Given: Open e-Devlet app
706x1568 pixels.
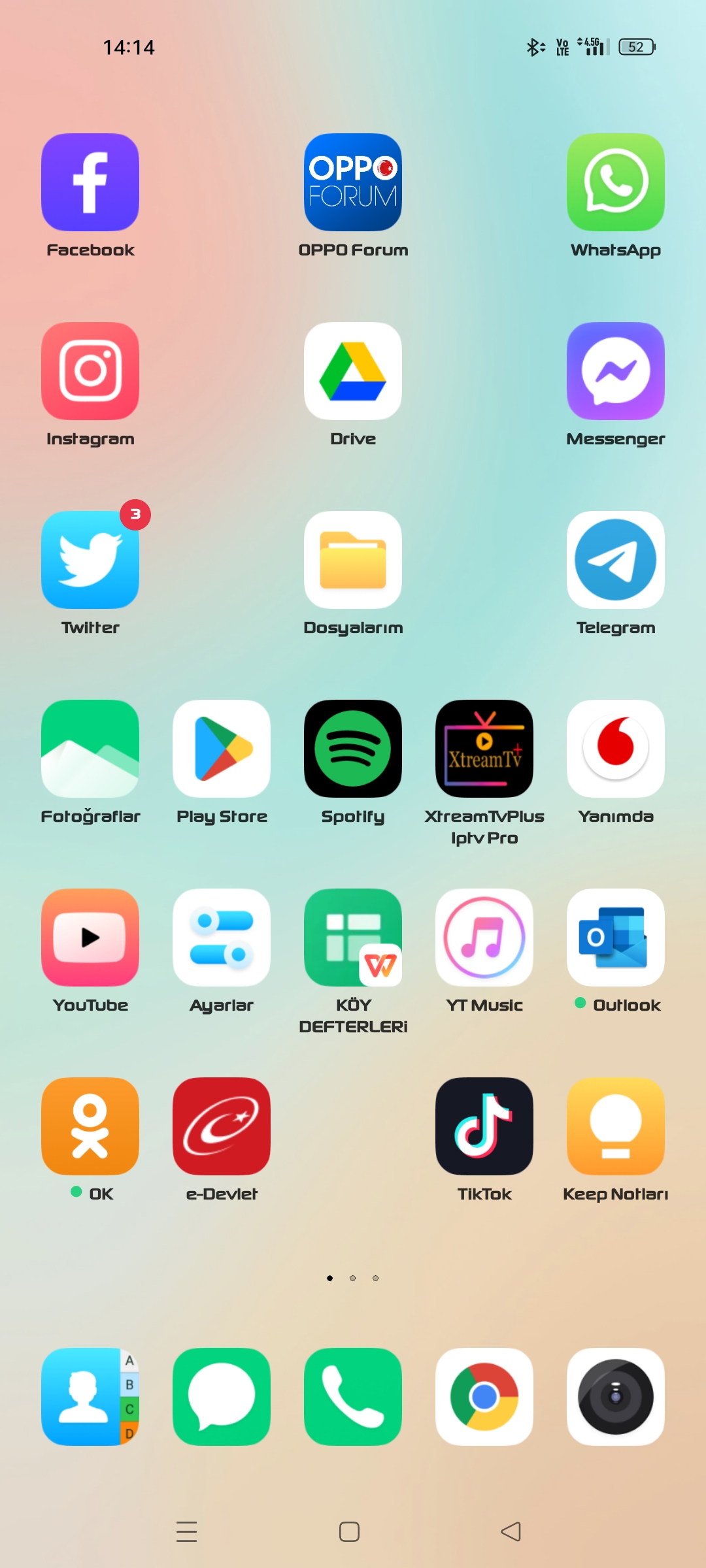Looking at the screenshot, I should (x=222, y=1126).
